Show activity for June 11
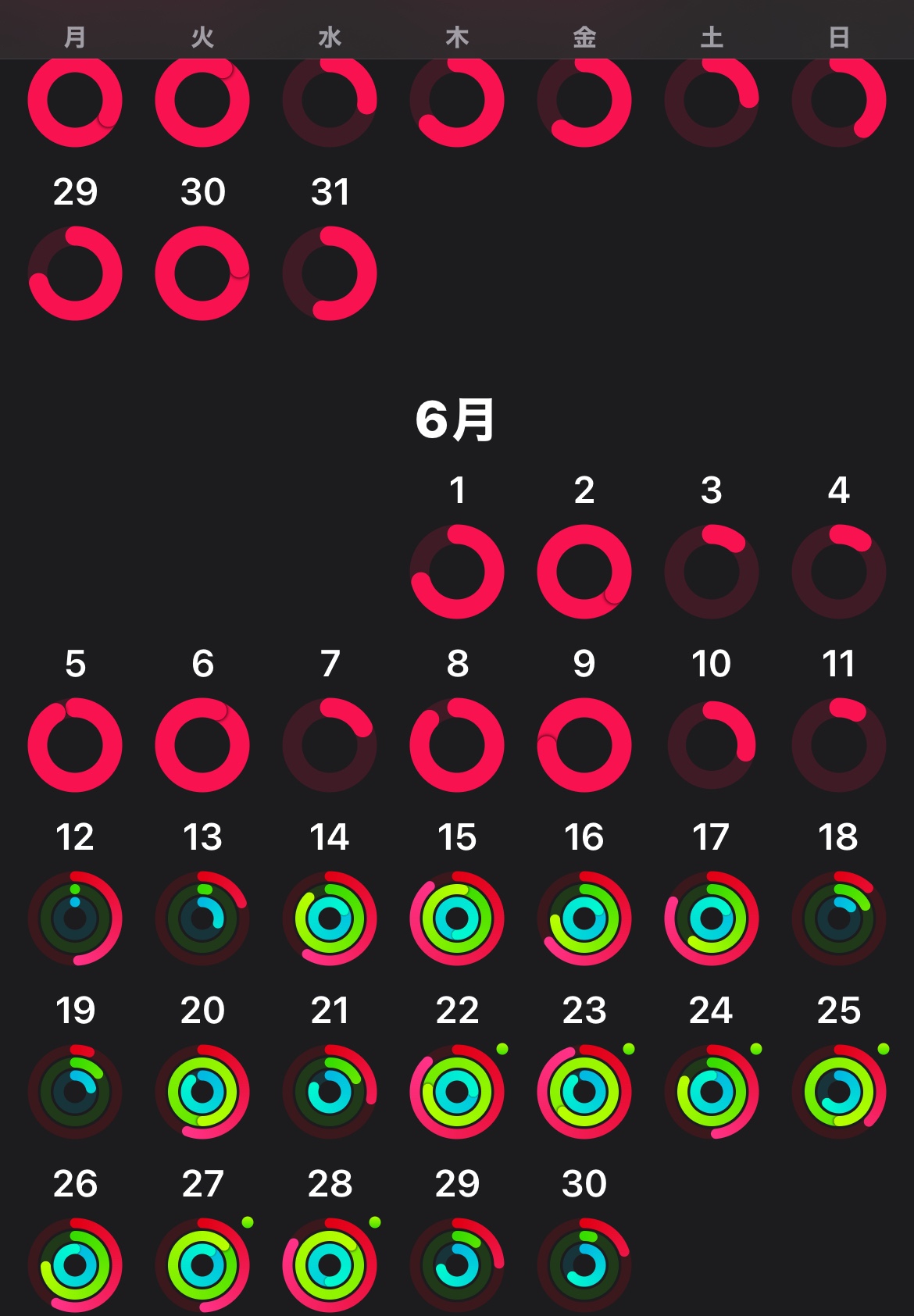 [838, 745]
